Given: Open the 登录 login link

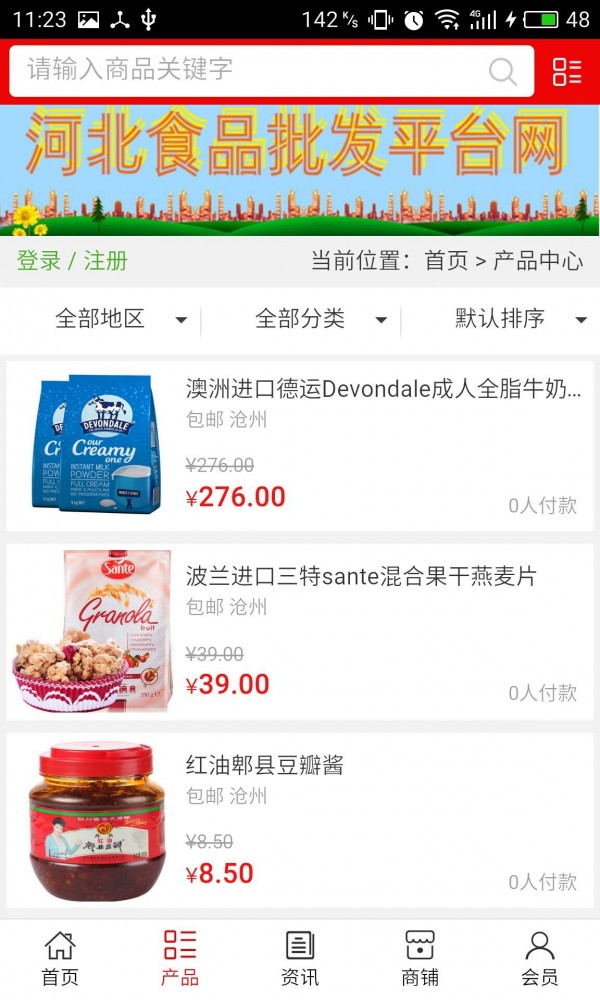Looking at the screenshot, I should coord(38,261).
